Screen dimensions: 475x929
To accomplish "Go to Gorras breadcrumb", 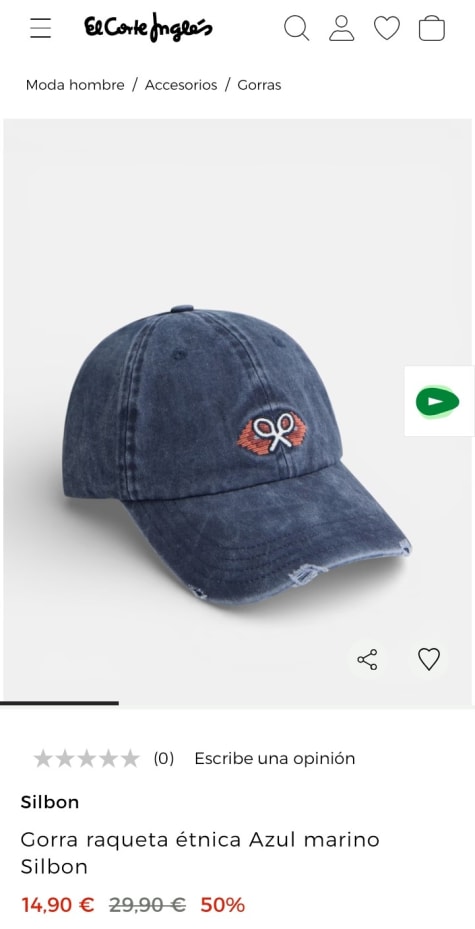I will click(259, 85).
